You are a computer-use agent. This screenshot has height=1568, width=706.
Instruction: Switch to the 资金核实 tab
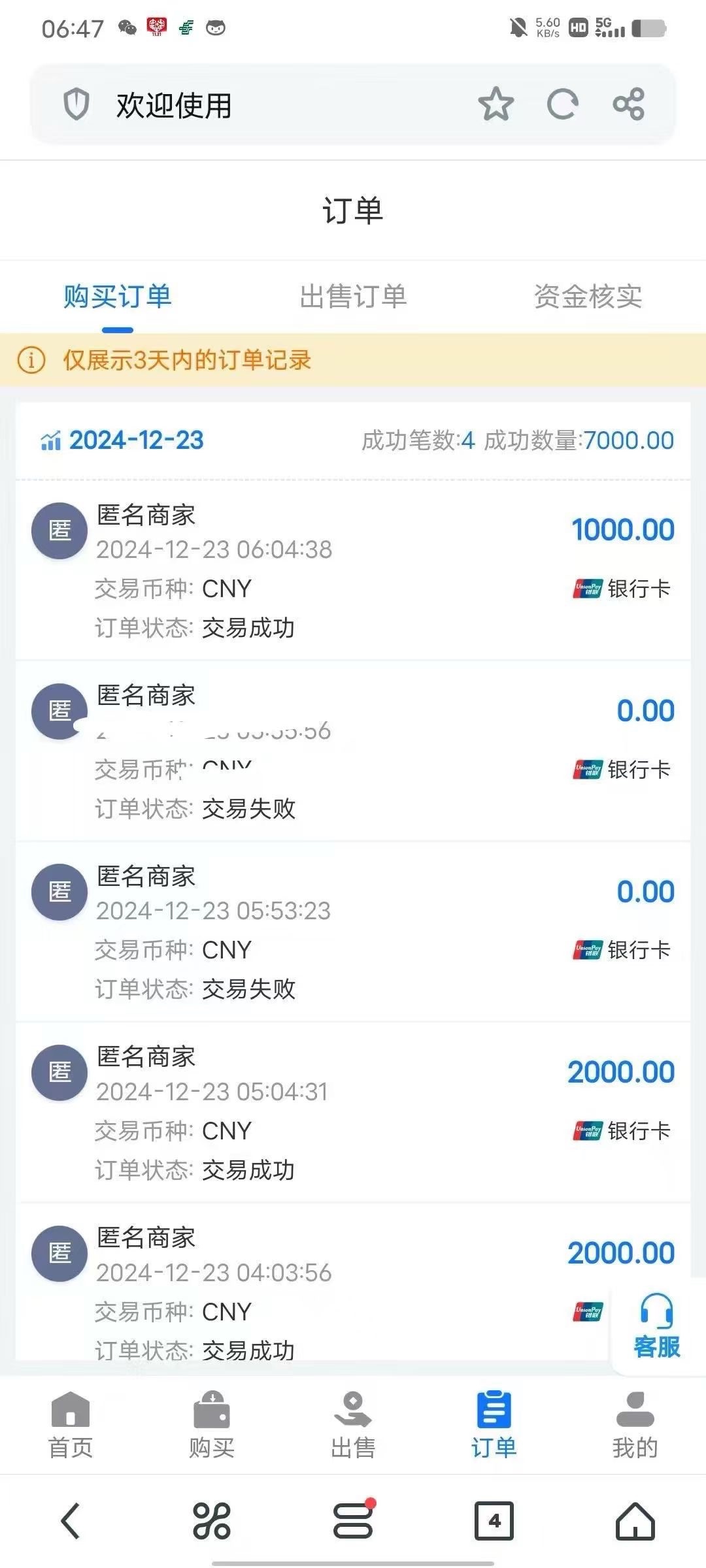588,297
